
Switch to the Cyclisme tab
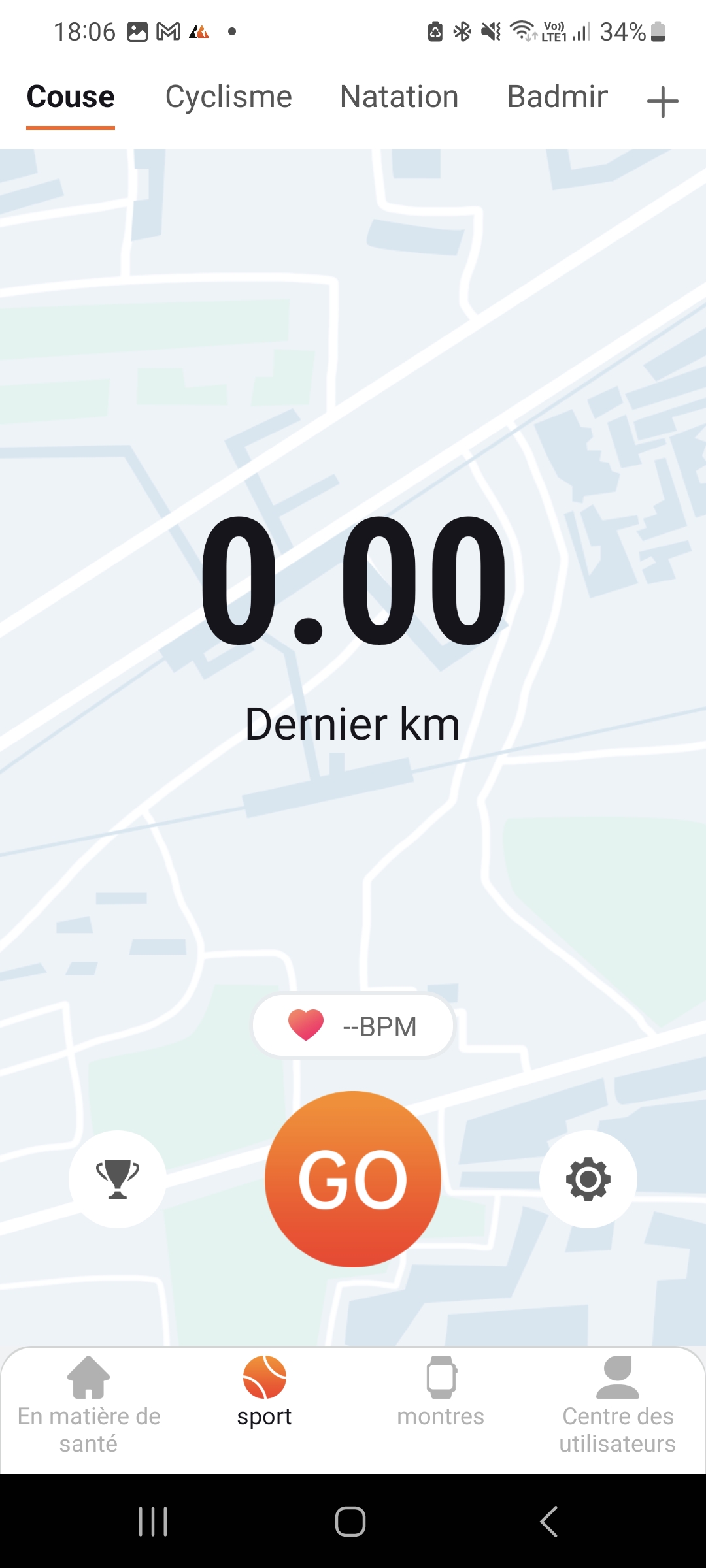pyautogui.click(x=228, y=97)
